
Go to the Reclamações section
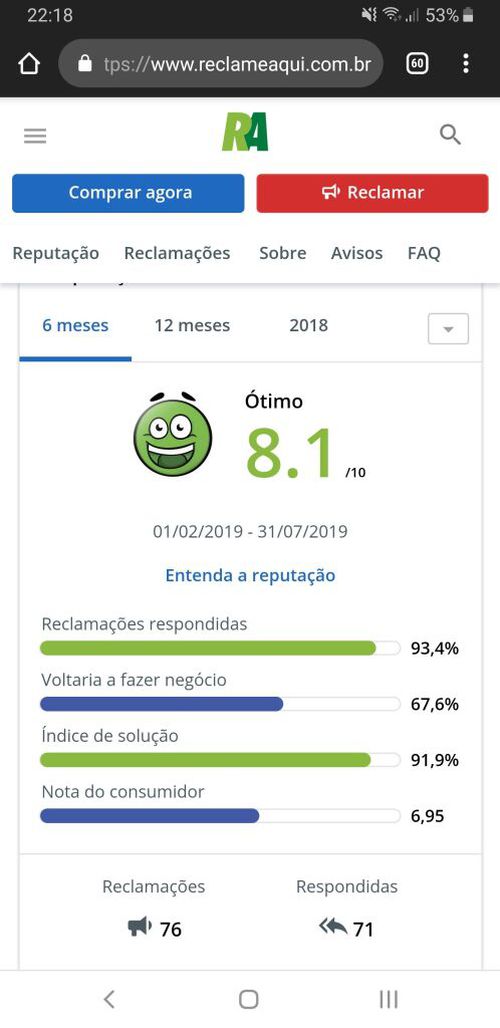click(x=177, y=253)
